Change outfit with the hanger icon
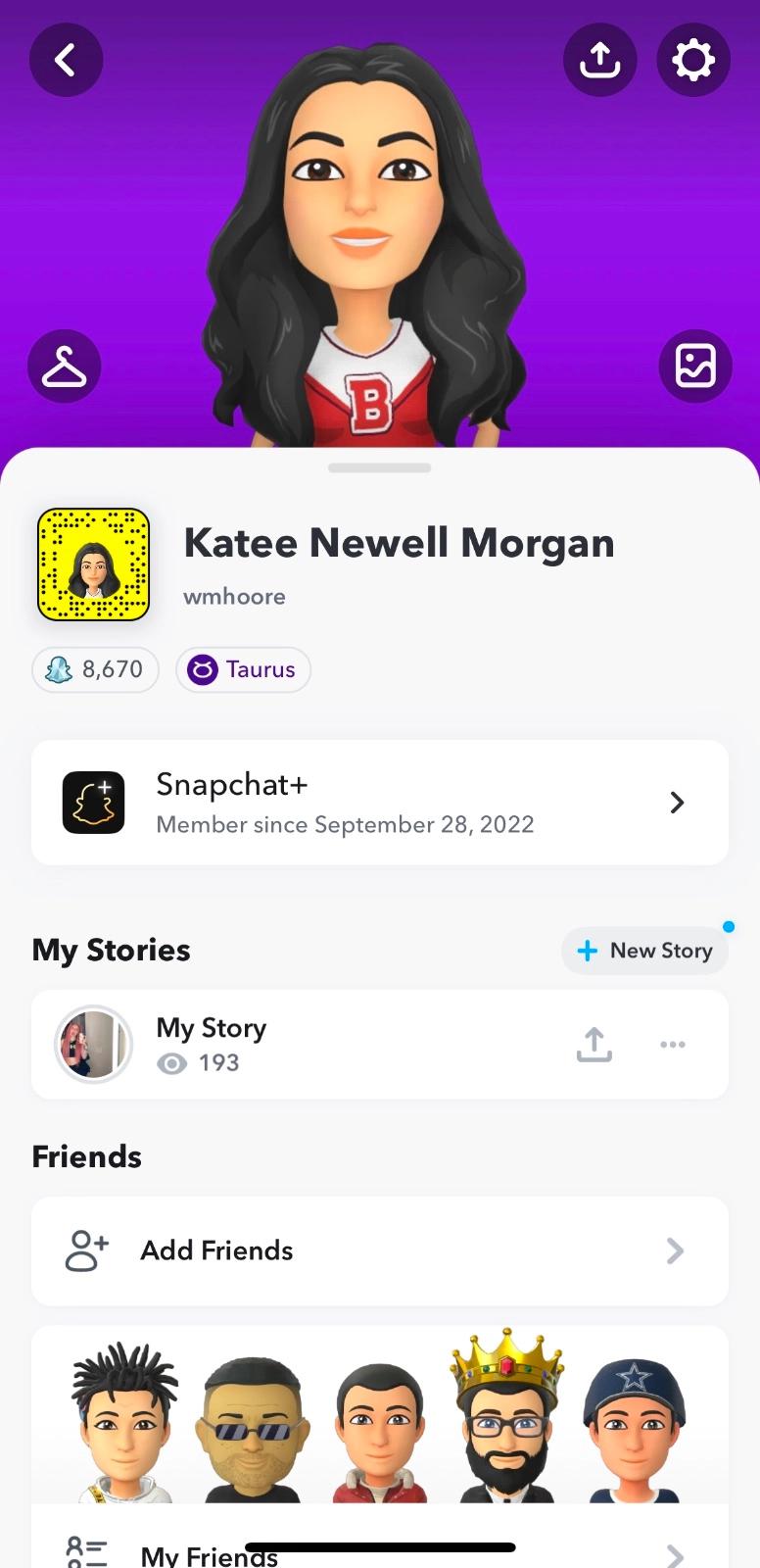 (65, 367)
